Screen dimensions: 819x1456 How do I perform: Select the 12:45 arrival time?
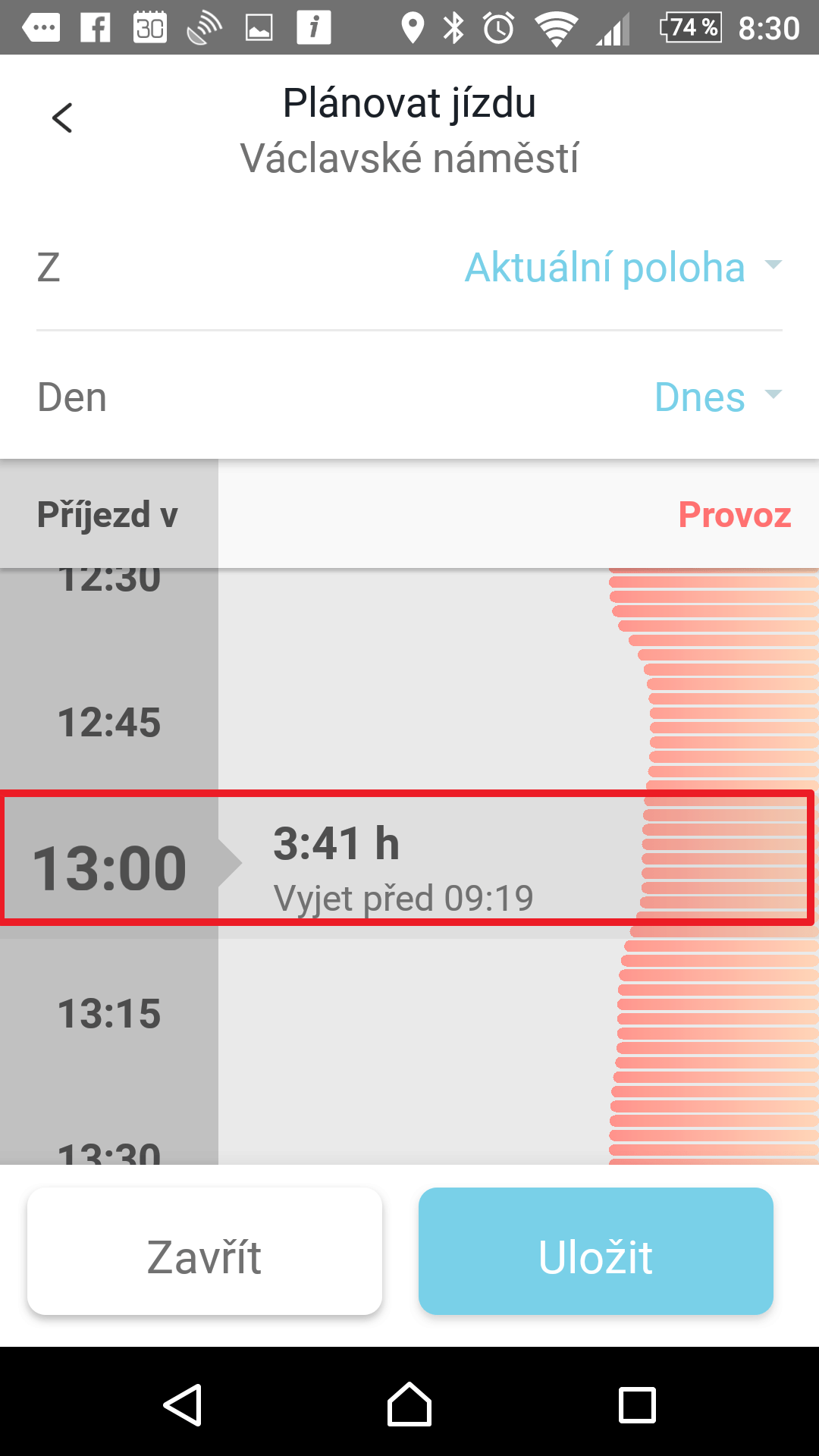109,722
